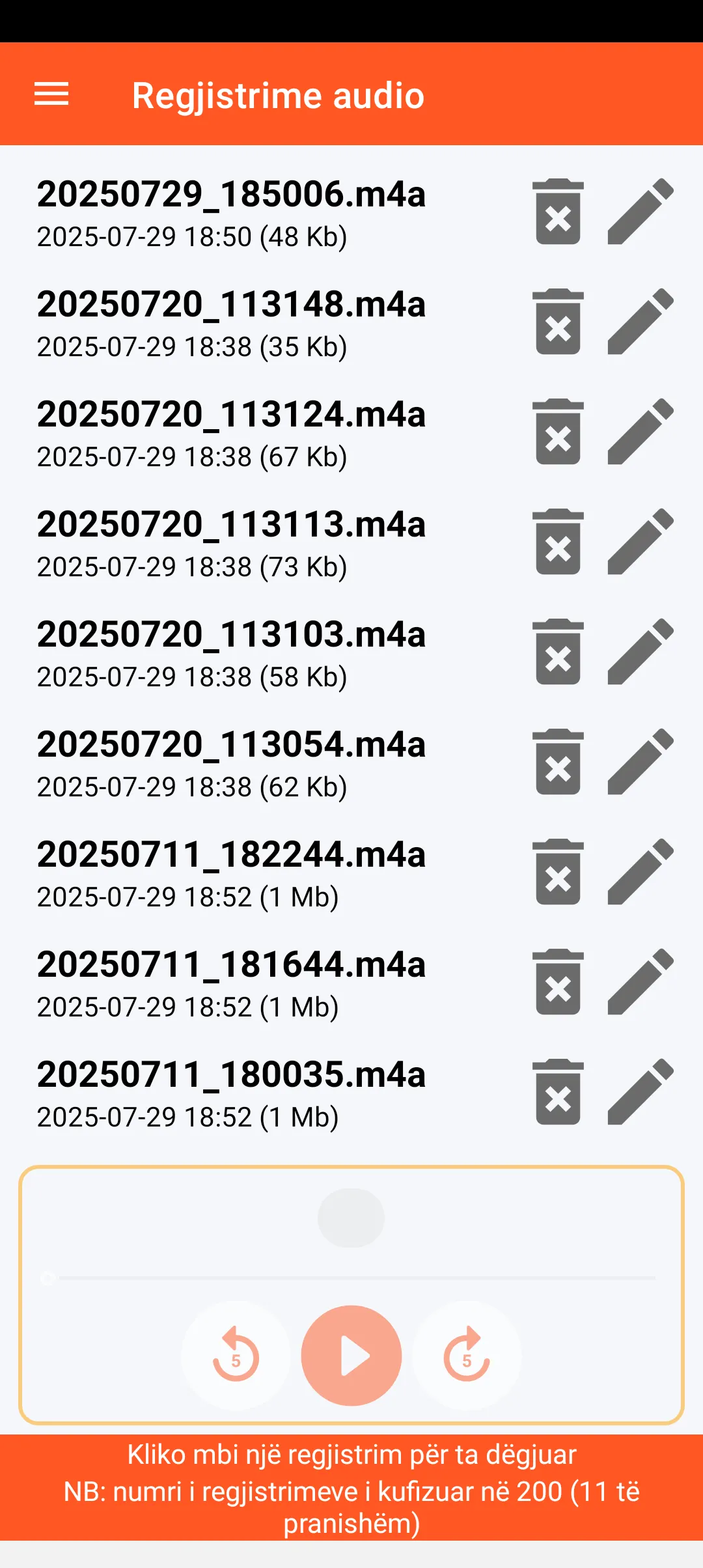Delete recording 20250729_185006.m4a
Screen dimensions: 703x1568
click(x=558, y=212)
